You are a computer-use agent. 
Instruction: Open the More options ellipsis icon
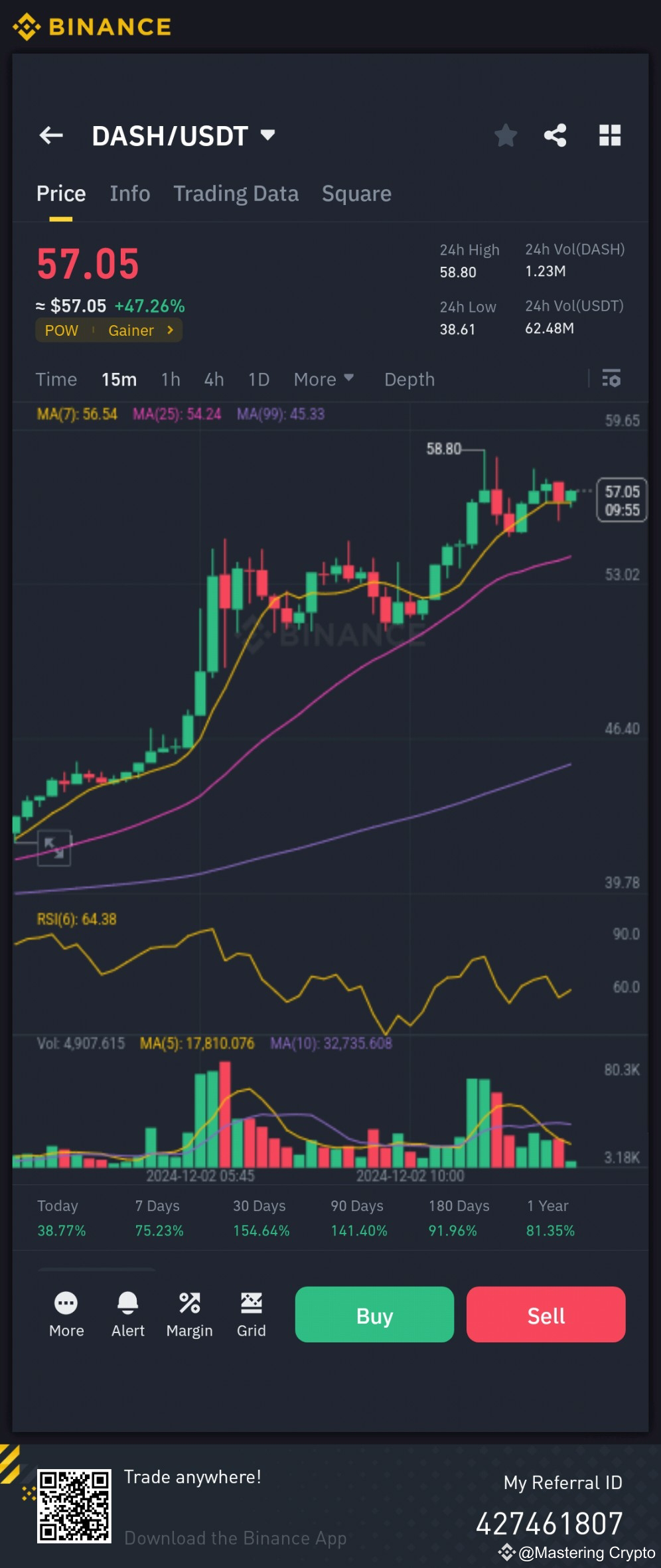[66, 1303]
